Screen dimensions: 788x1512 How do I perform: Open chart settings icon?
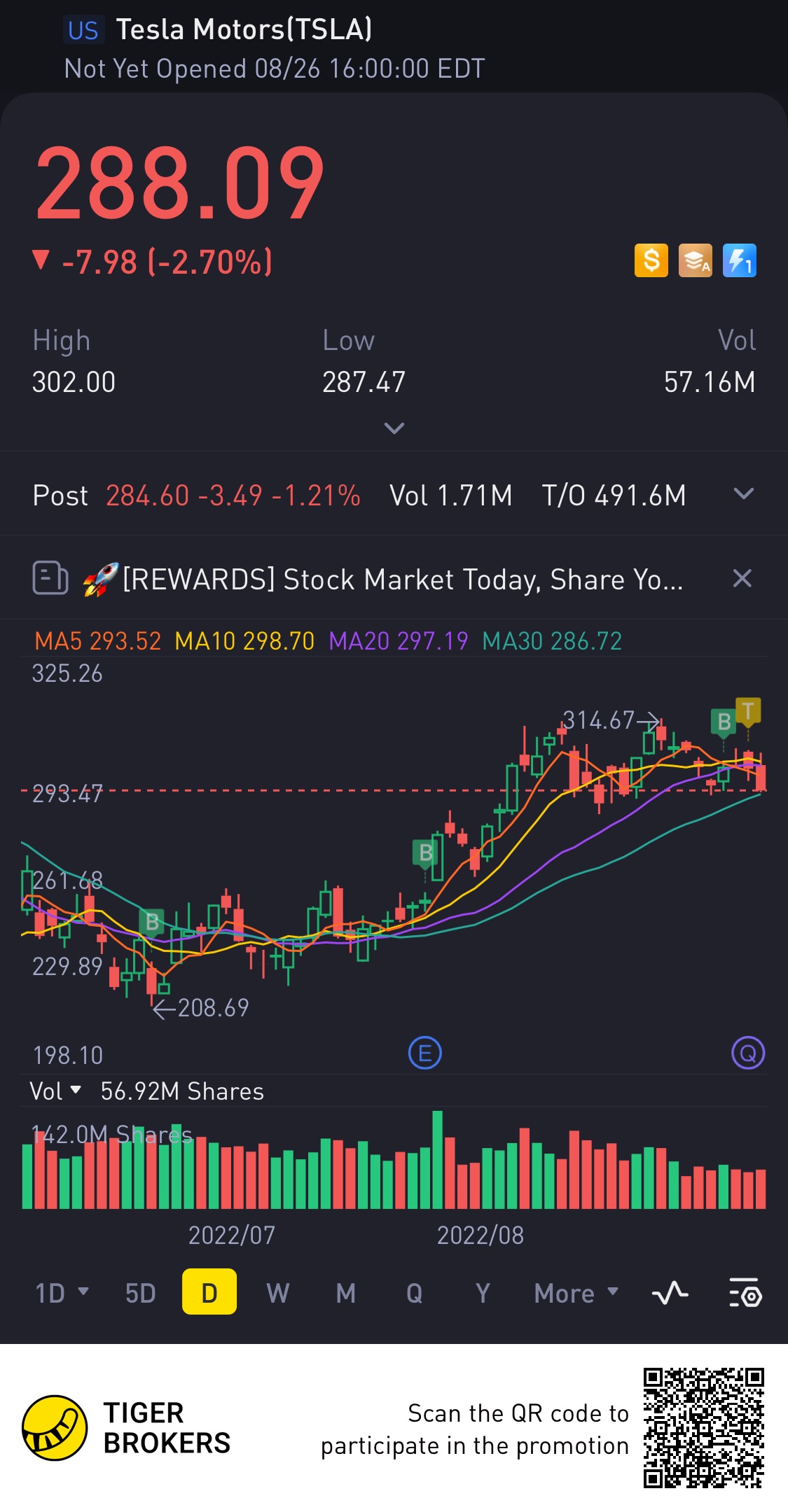745,1293
